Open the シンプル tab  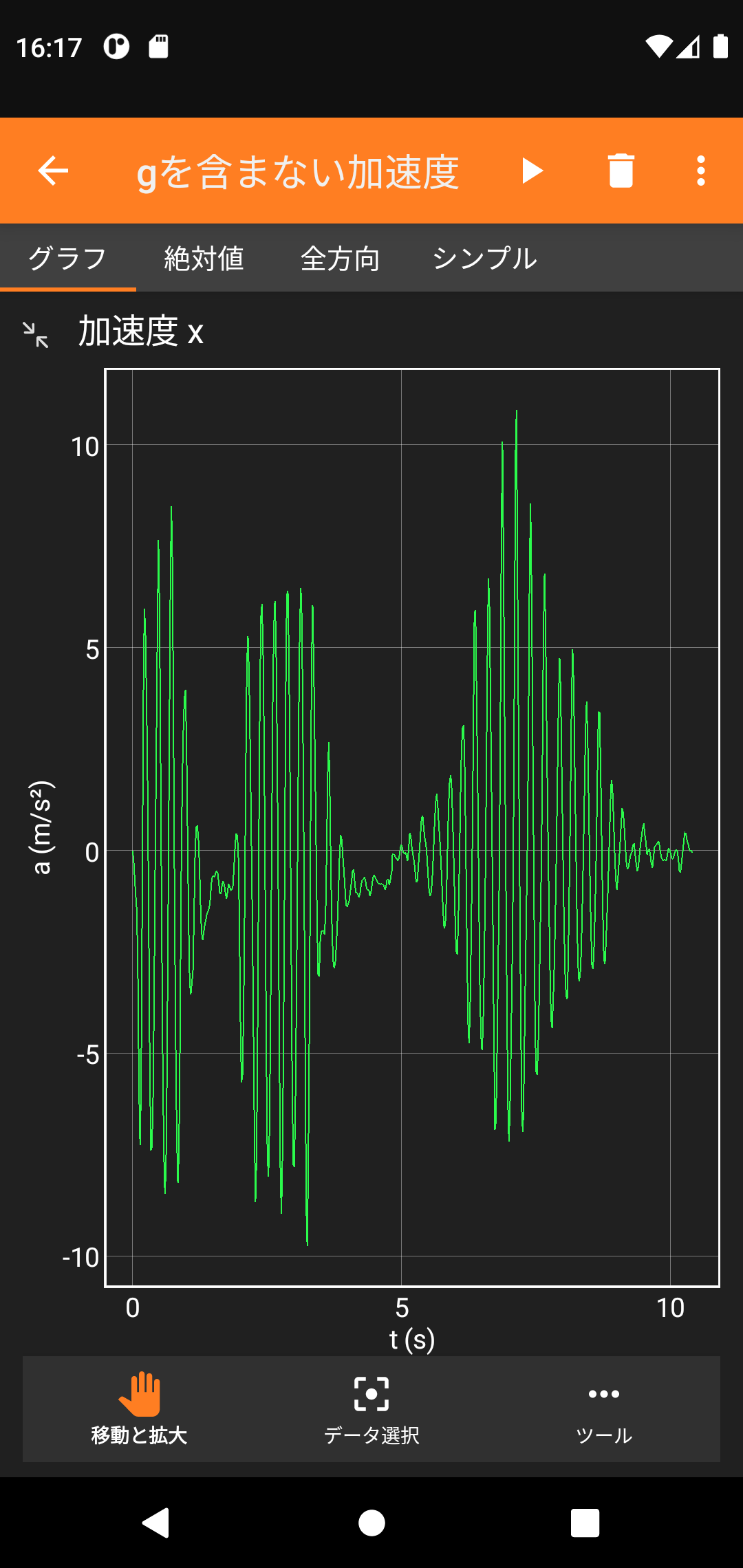click(x=484, y=259)
